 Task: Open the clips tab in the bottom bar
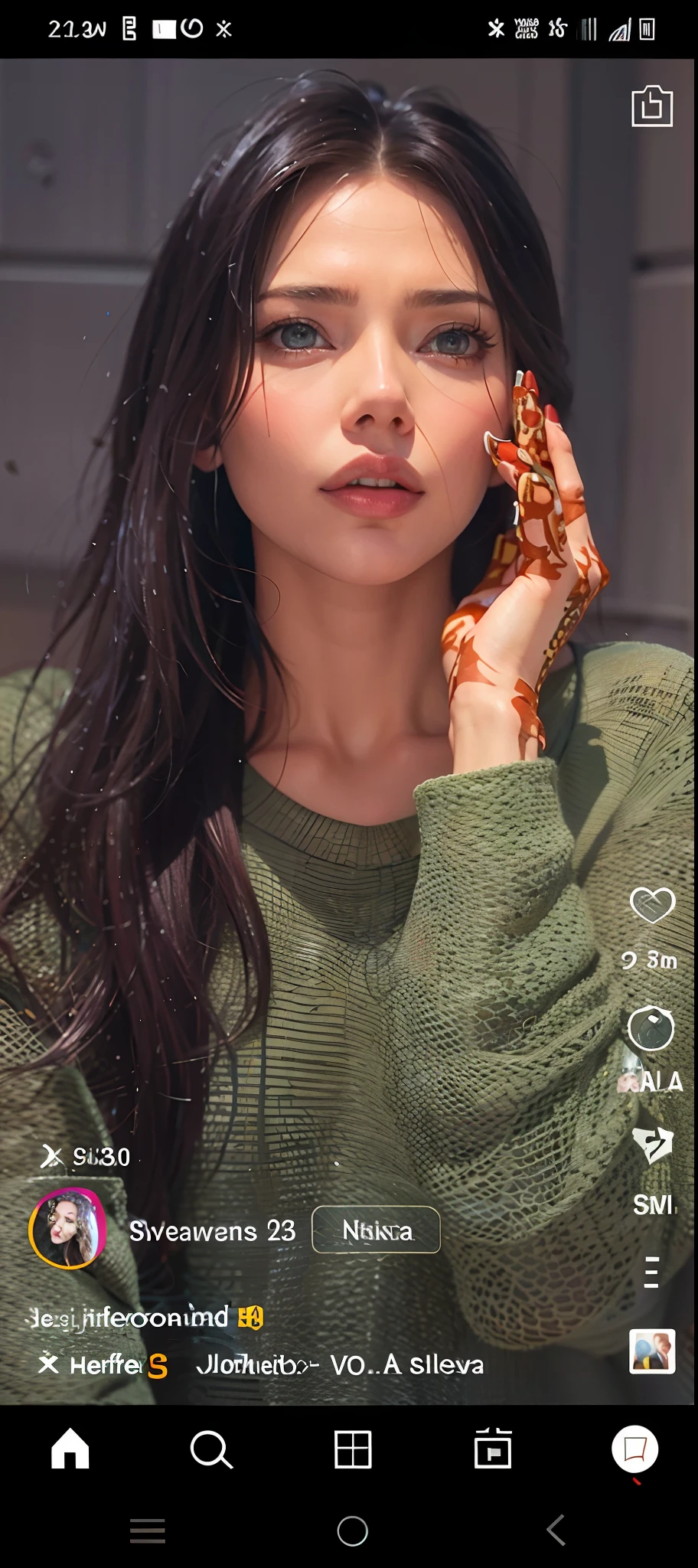click(493, 1449)
